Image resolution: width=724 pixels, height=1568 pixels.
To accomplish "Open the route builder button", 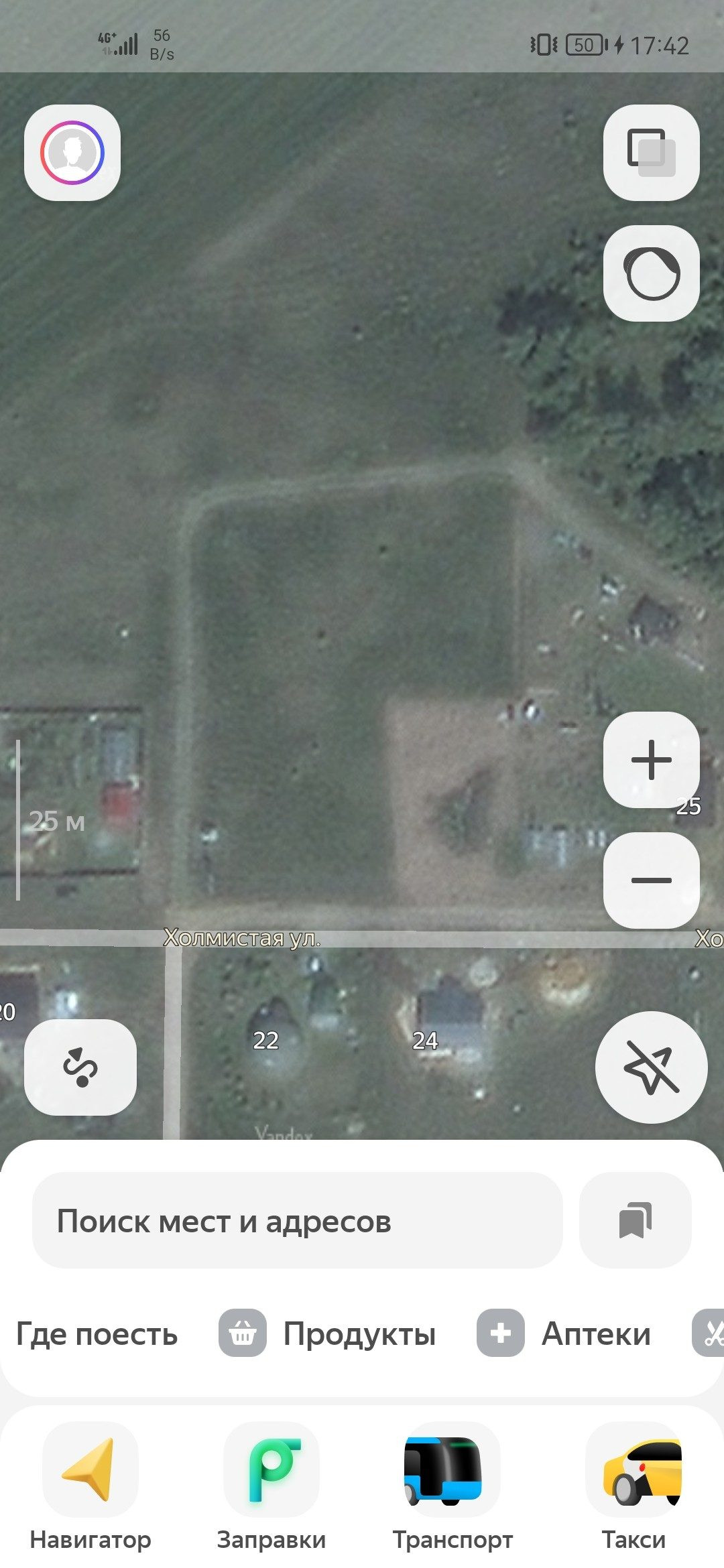I will tap(80, 1067).
